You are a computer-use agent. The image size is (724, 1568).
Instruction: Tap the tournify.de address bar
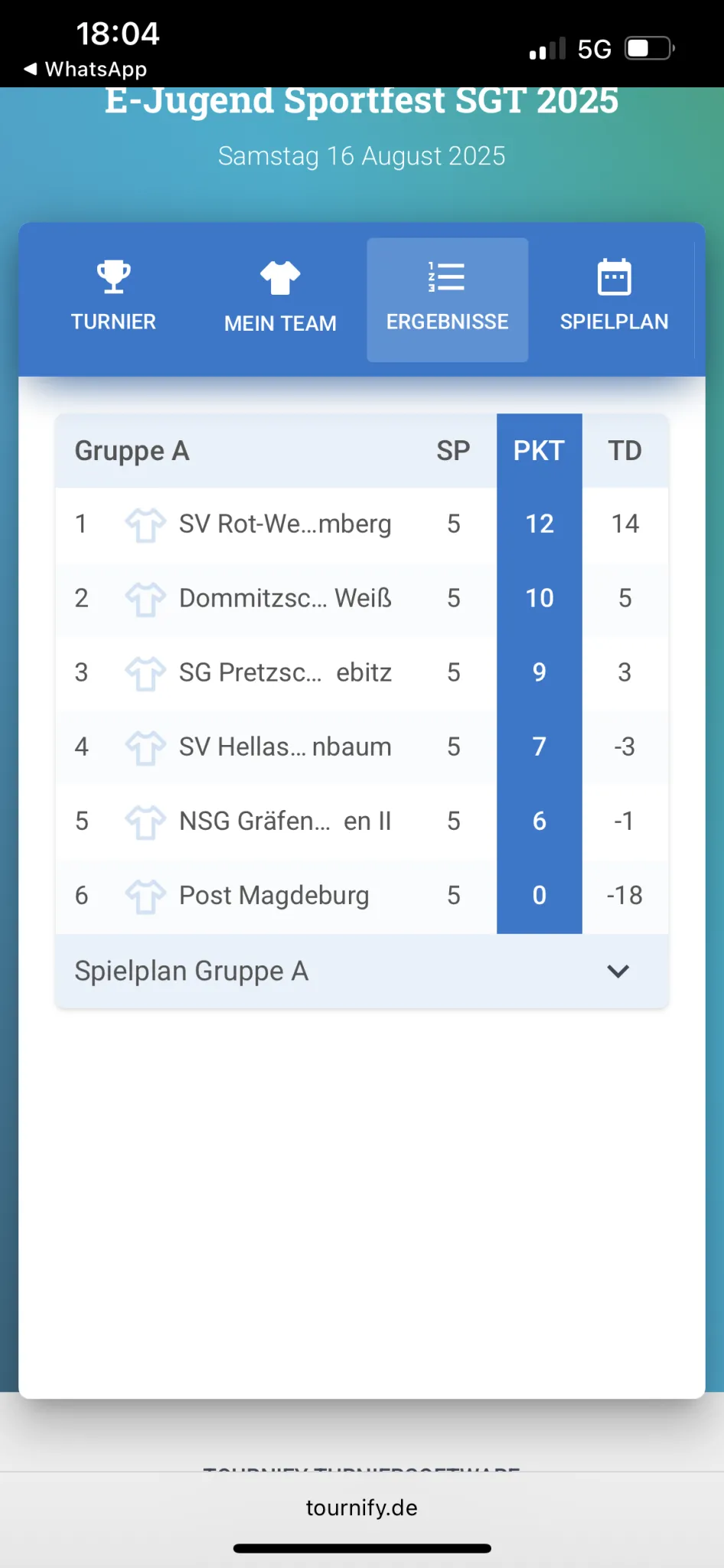[x=361, y=1508]
